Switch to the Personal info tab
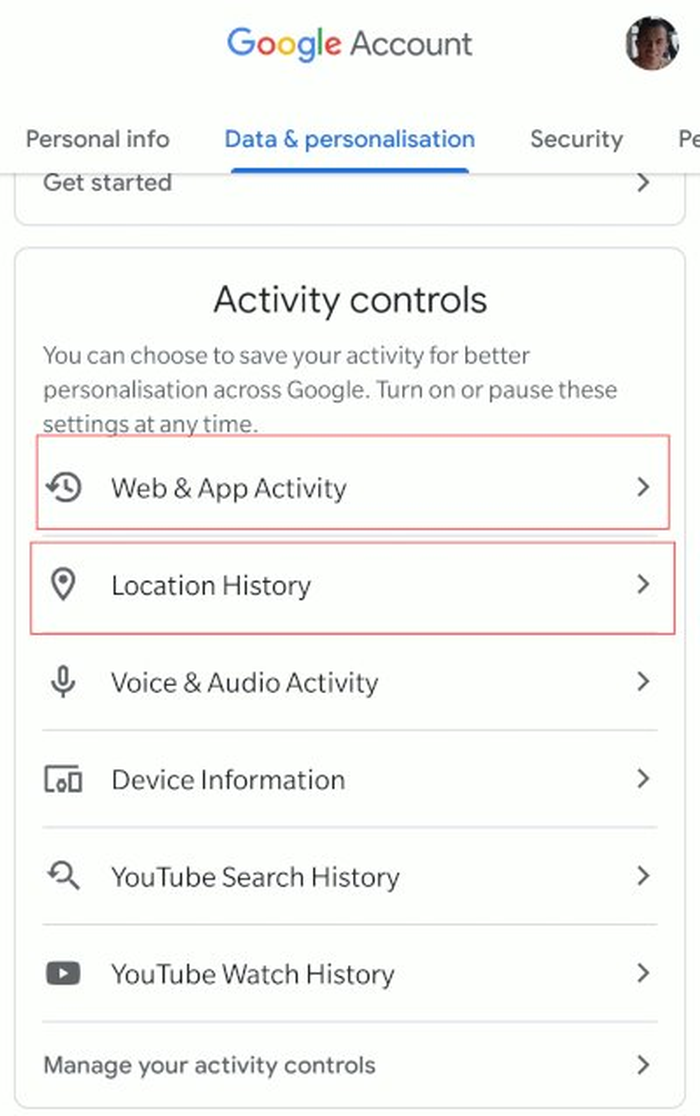The width and height of the screenshot is (700, 1116). 97,139
